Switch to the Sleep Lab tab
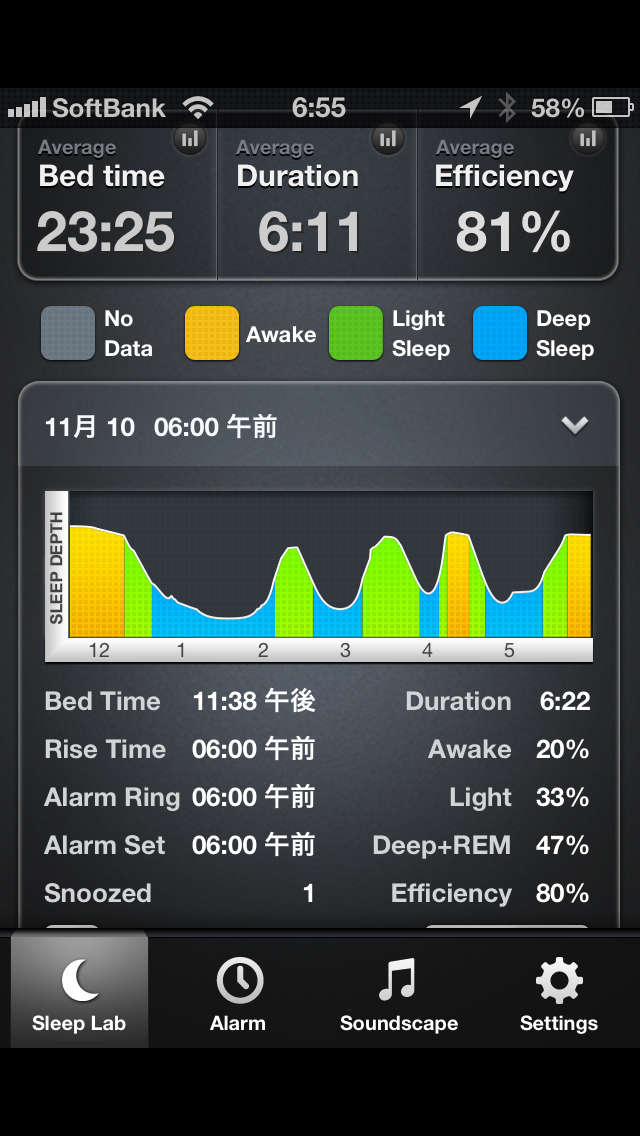The width and height of the screenshot is (640, 1136). point(79,992)
